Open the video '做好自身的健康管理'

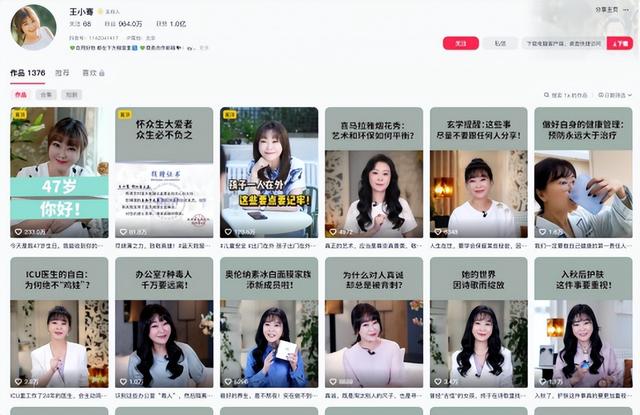click(583, 173)
